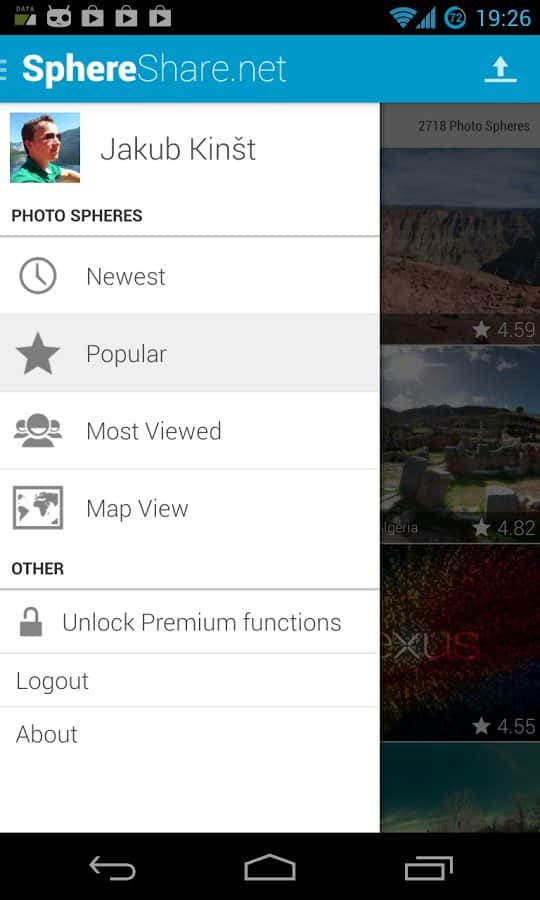Open the About page
This screenshot has width=540, height=900.
click(189, 734)
